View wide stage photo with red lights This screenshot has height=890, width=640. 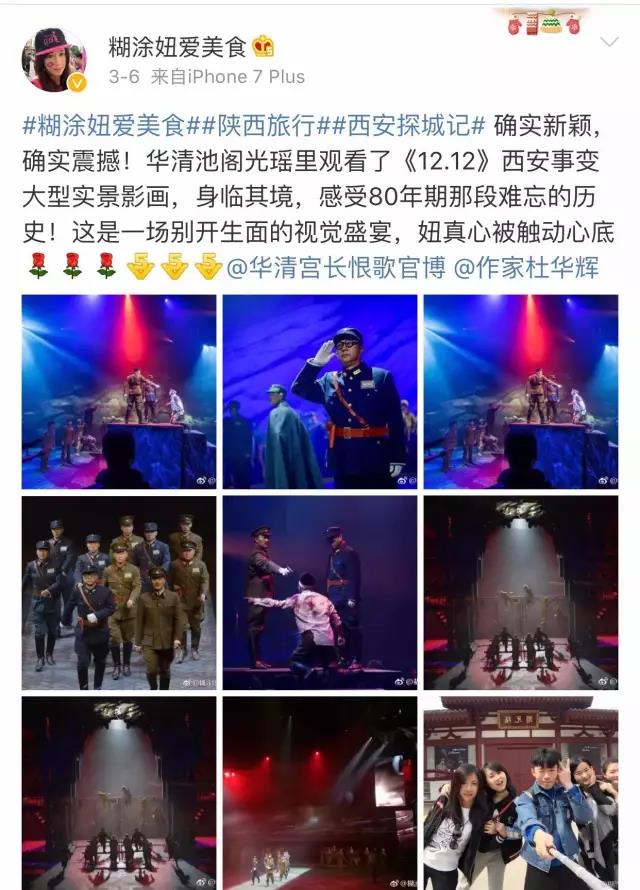pyautogui.click(x=320, y=792)
